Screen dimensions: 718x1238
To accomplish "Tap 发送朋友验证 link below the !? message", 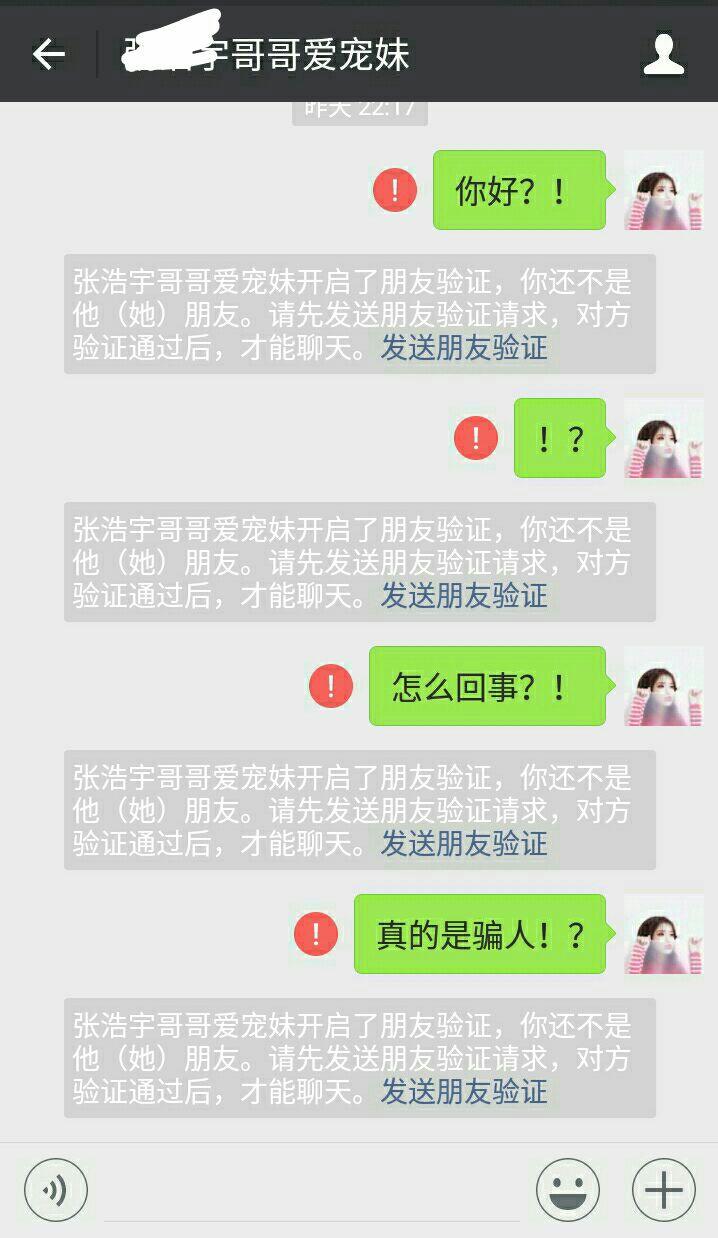I will pyautogui.click(x=464, y=596).
